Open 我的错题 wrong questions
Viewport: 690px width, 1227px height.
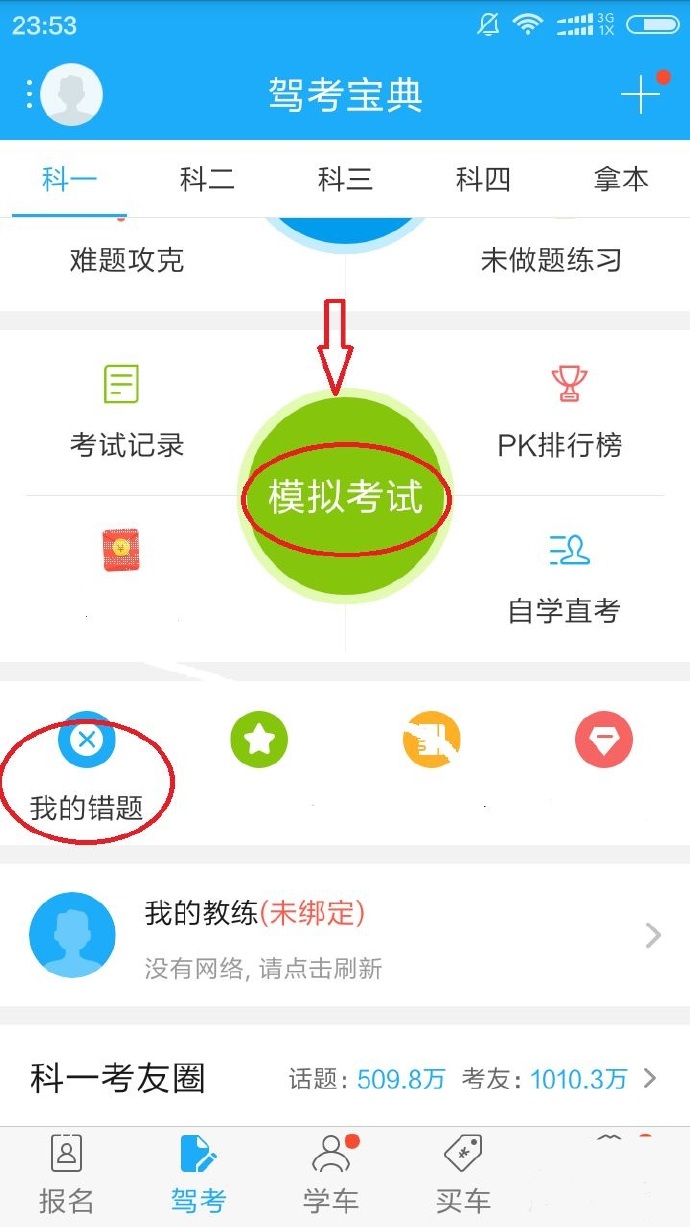click(87, 770)
